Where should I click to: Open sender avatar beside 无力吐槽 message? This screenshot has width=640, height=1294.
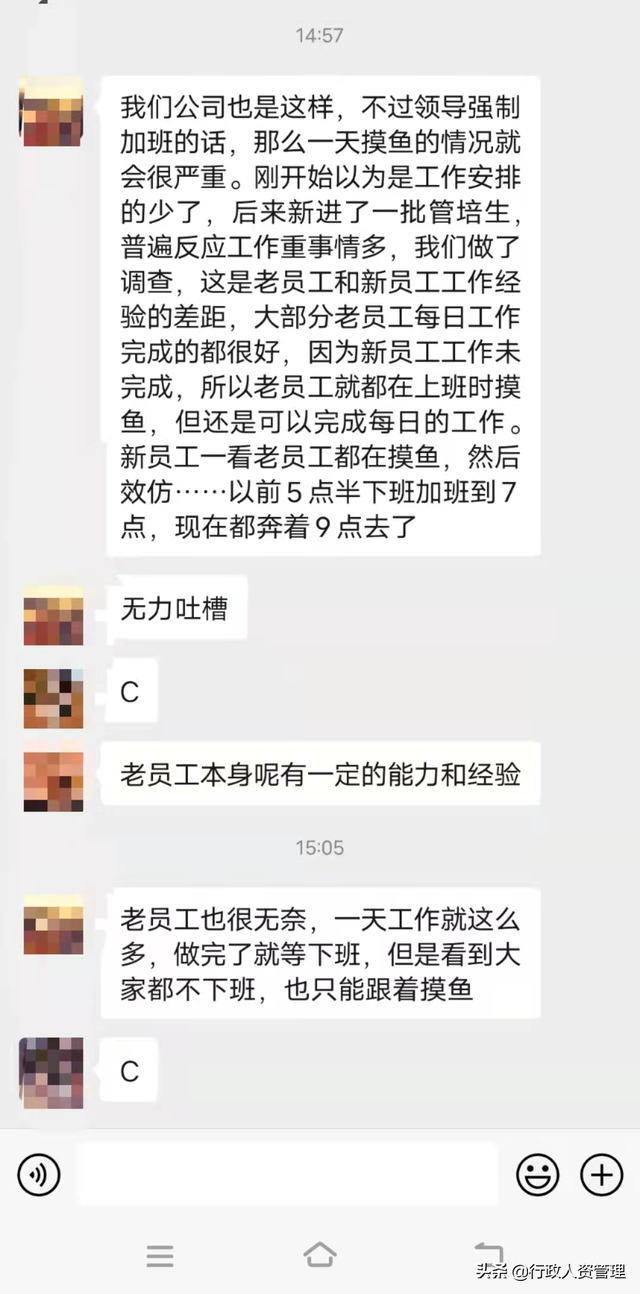pos(53,614)
